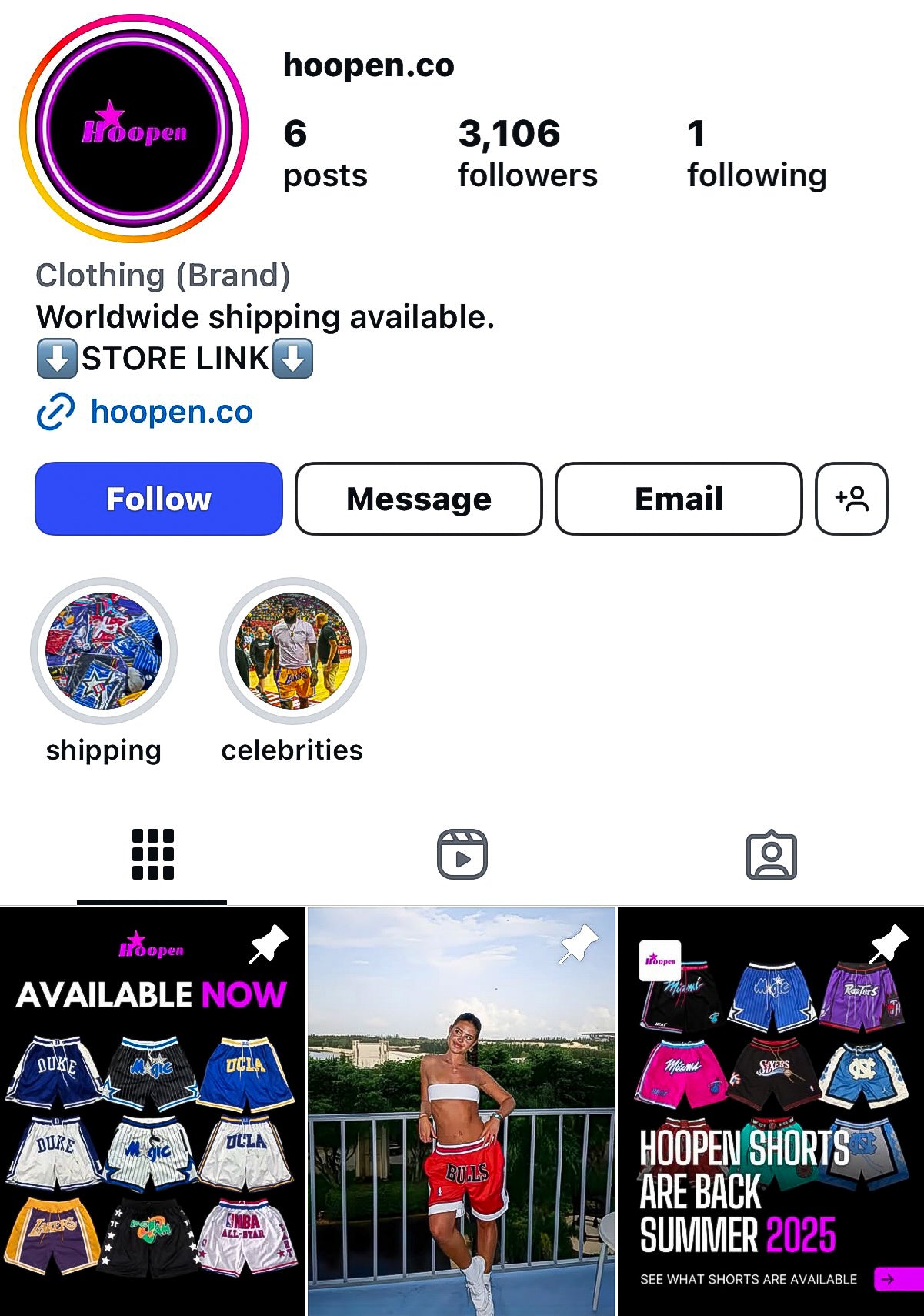Image resolution: width=924 pixels, height=1316 pixels.
Task: Open the shipping story highlight
Action: click(104, 651)
